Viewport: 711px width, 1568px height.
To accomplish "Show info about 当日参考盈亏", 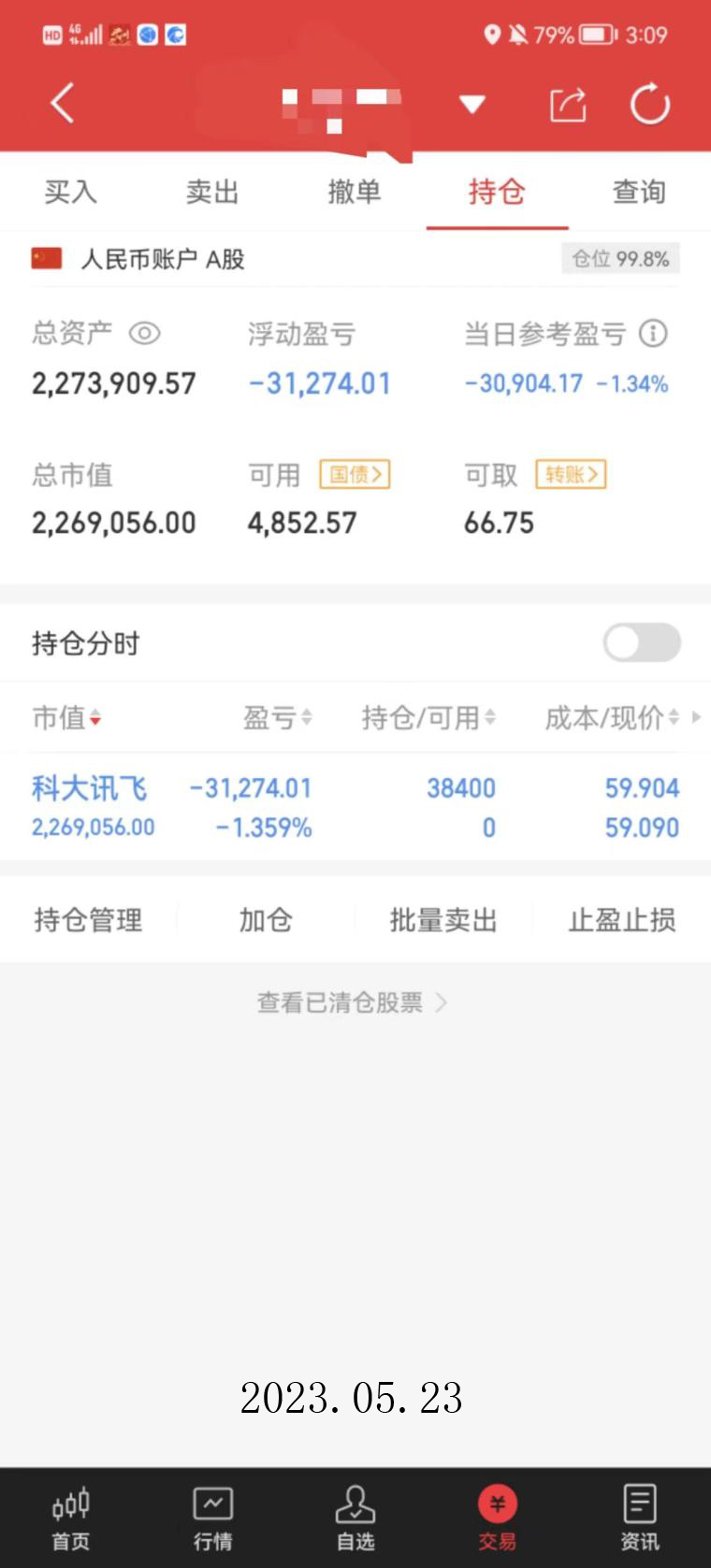I will coord(653,333).
